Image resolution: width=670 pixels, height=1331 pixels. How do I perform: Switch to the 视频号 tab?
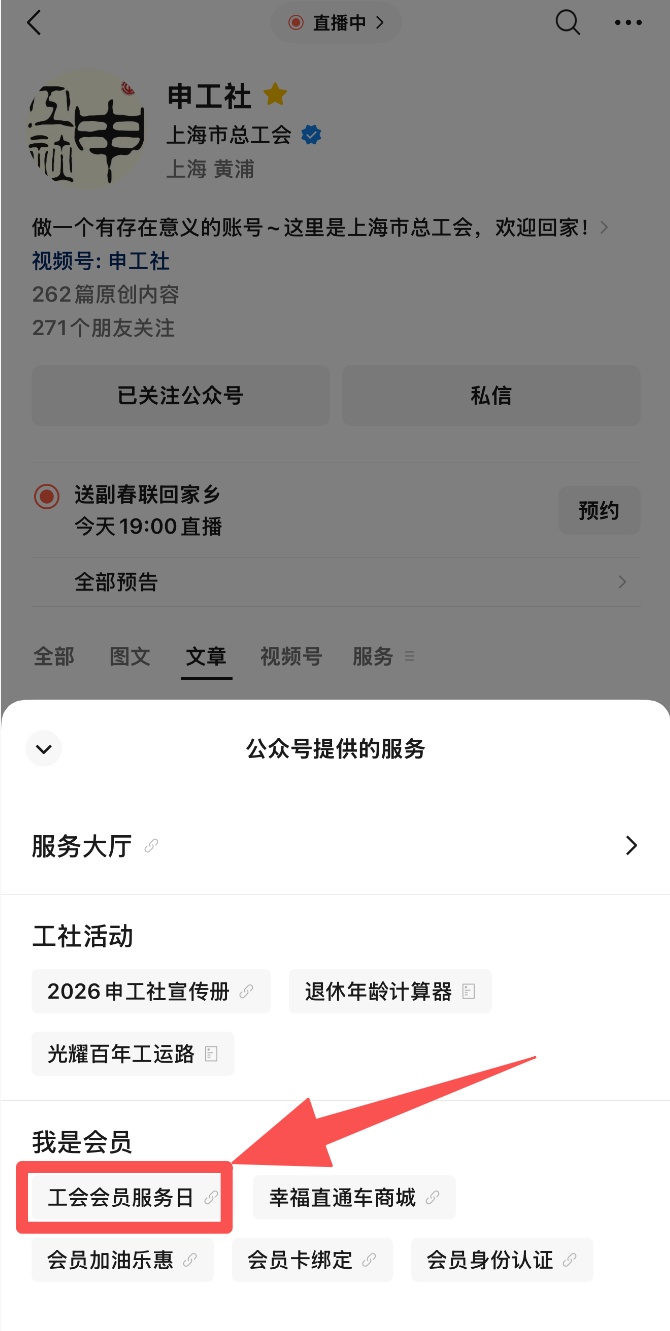point(291,657)
